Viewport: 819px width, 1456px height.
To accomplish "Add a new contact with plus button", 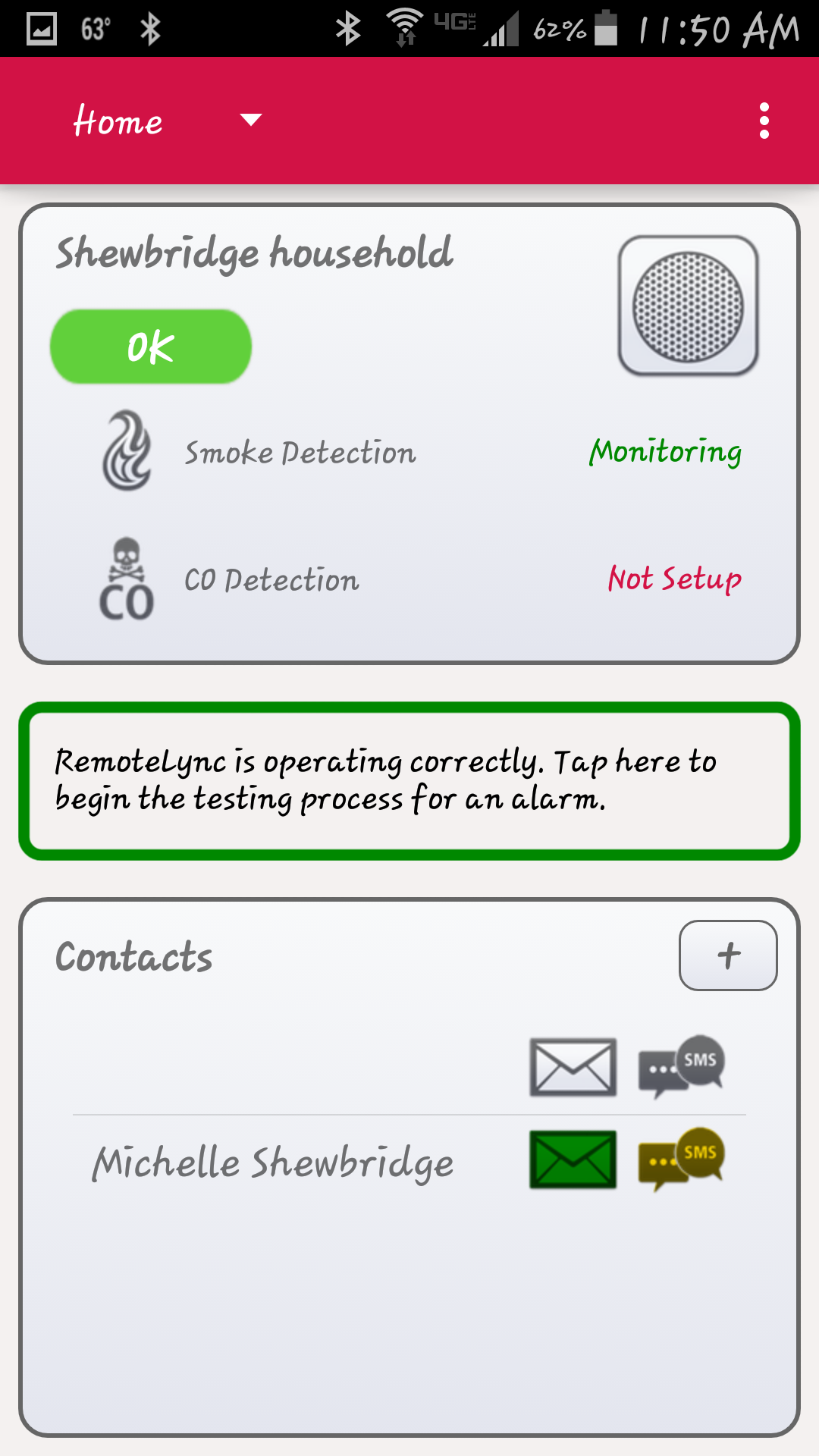I will click(728, 955).
